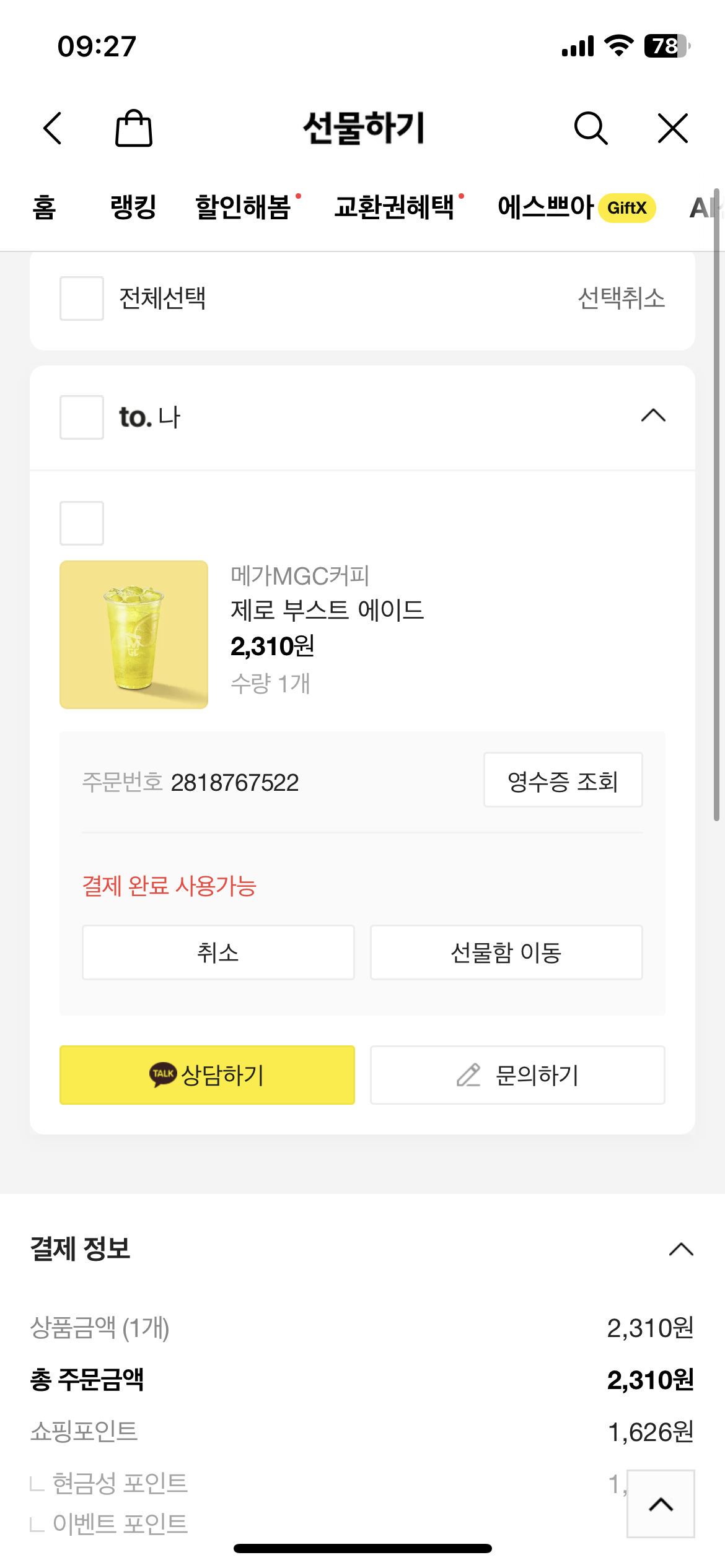Collapse the 결제 정보 section
725x1568 pixels.
coord(681,1249)
